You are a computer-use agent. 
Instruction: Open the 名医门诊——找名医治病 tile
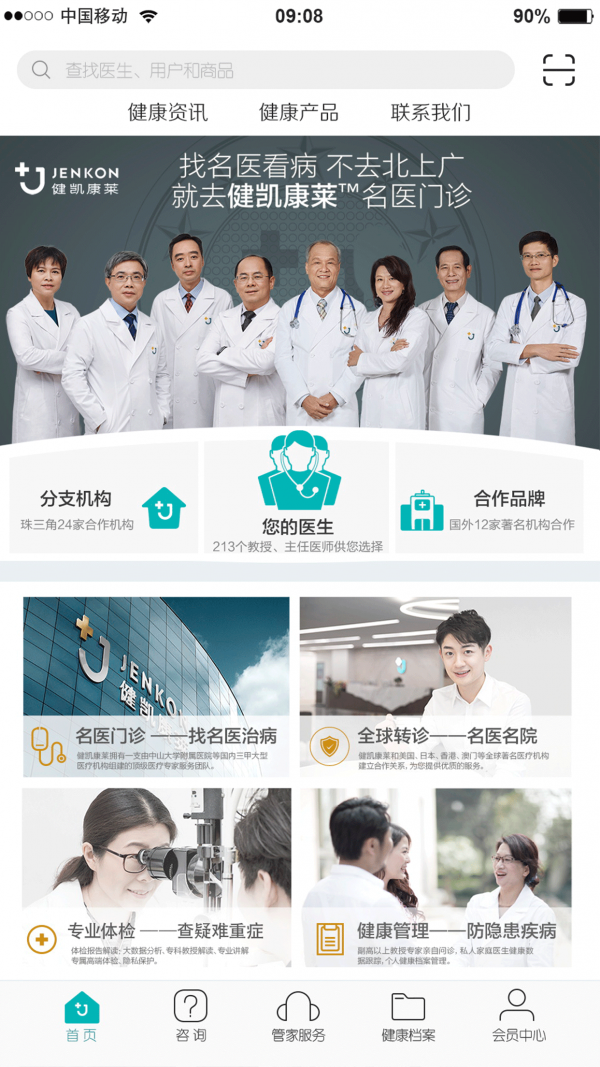(x=156, y=687)
